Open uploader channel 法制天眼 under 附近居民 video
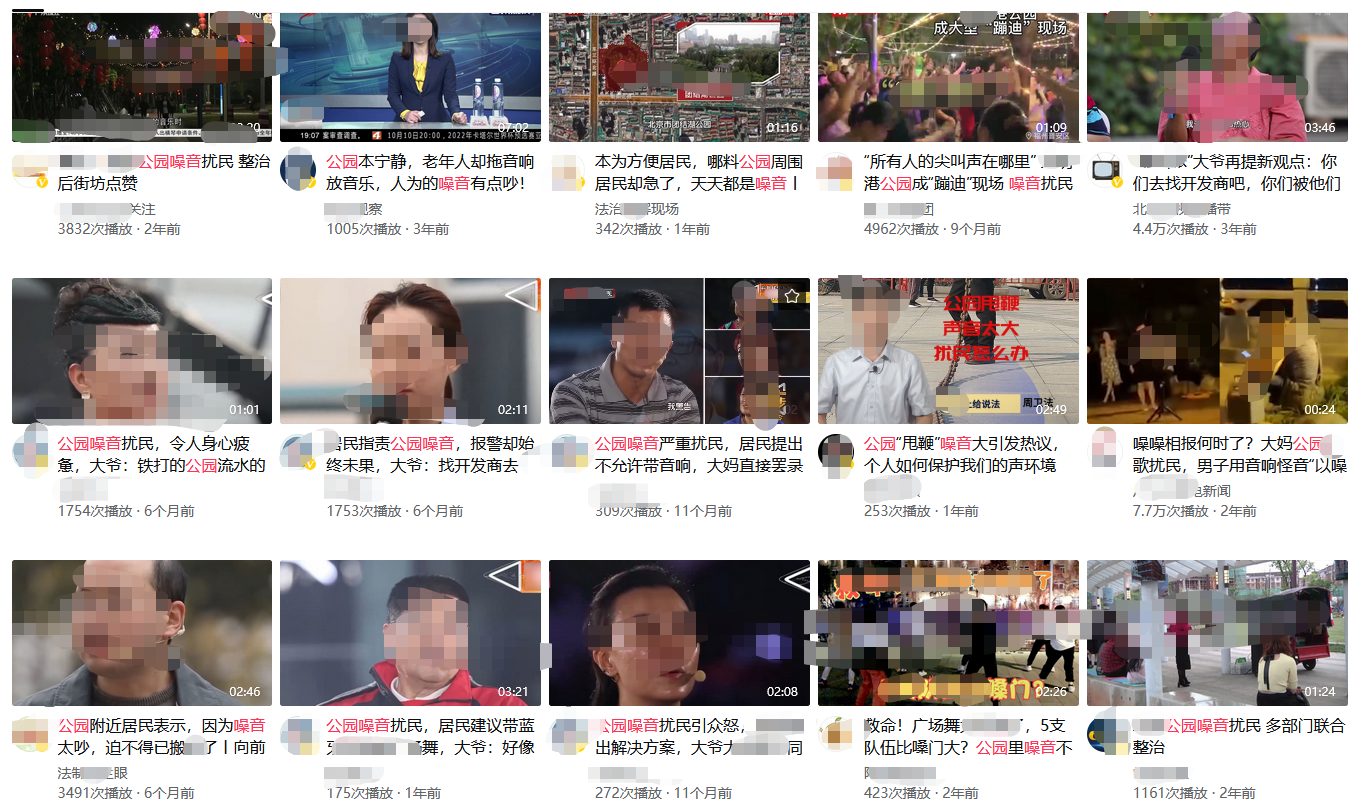Screen dimensions: 1363x810 click(92, 773)
